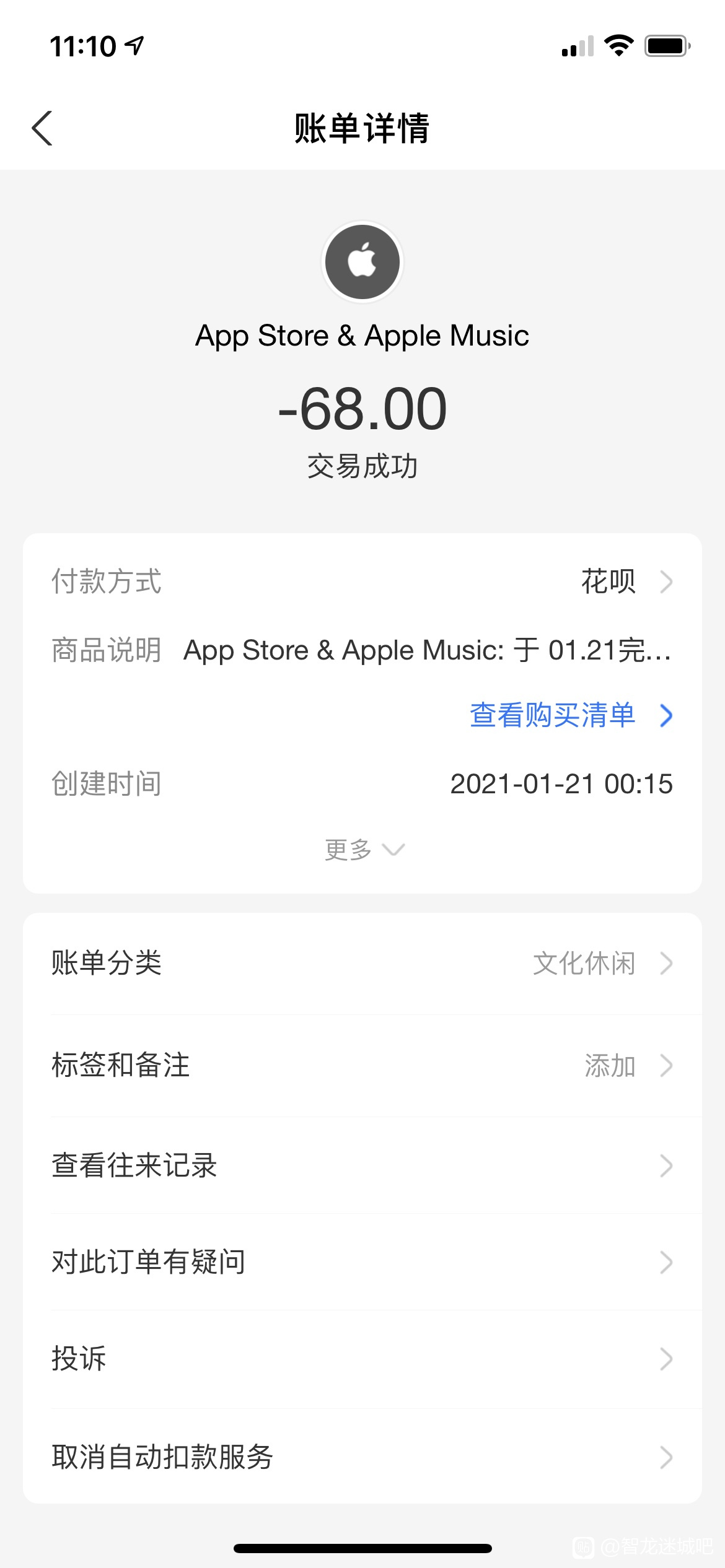Select 取消自动扣款服务
The image size is (725, 1568).
click(362, 1457)
